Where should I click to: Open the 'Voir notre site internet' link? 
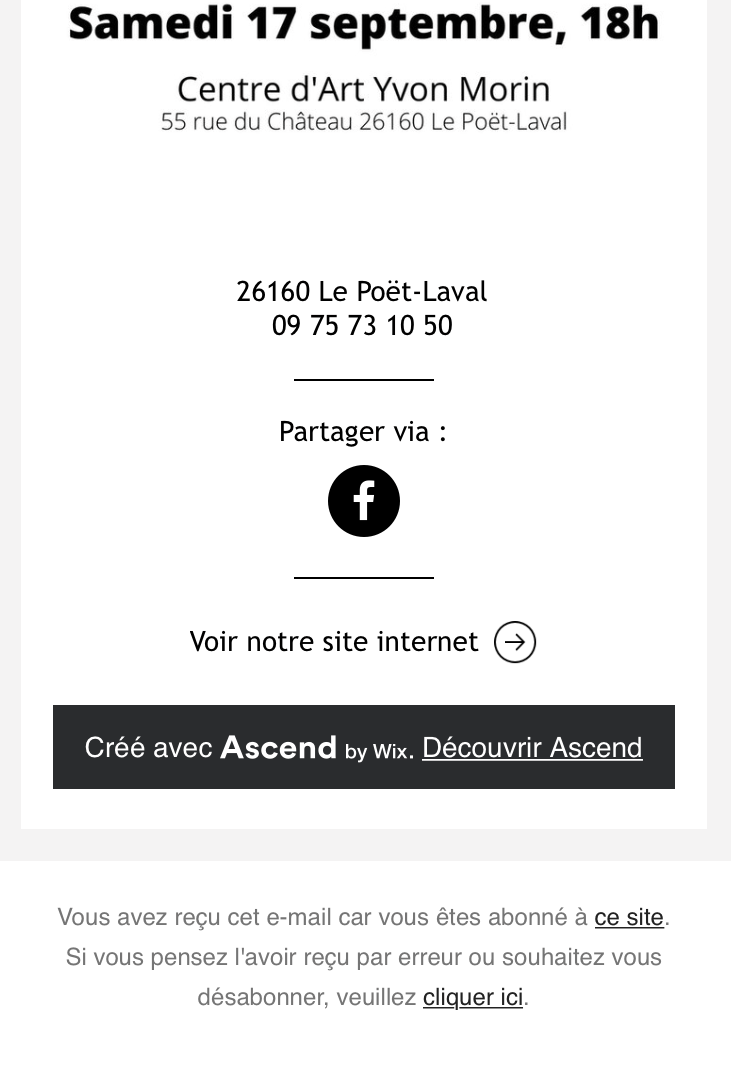363,642
